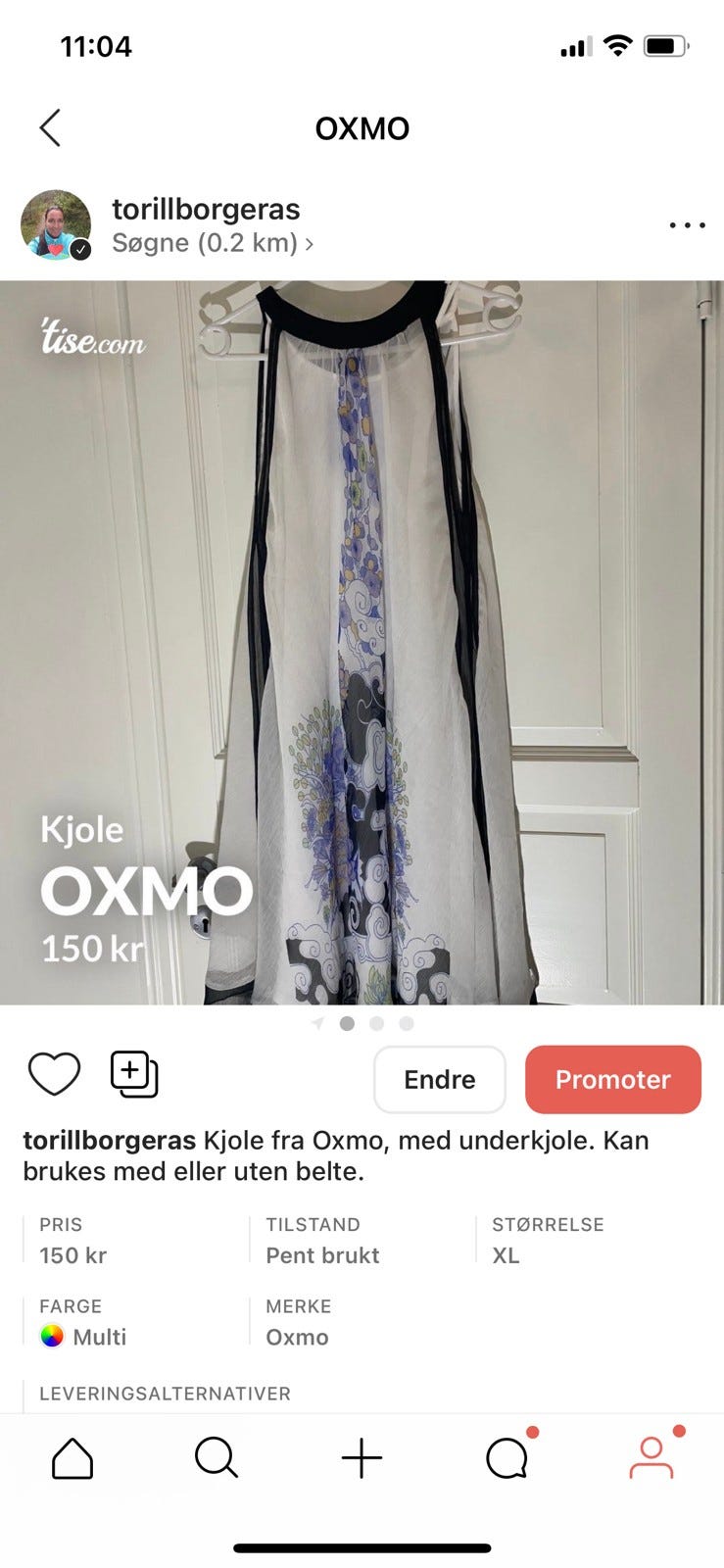Image resolution: width=724 pixels, height=1568 pixels.
Task: Tap the plus icon to create a listing
Action: 362,1457
